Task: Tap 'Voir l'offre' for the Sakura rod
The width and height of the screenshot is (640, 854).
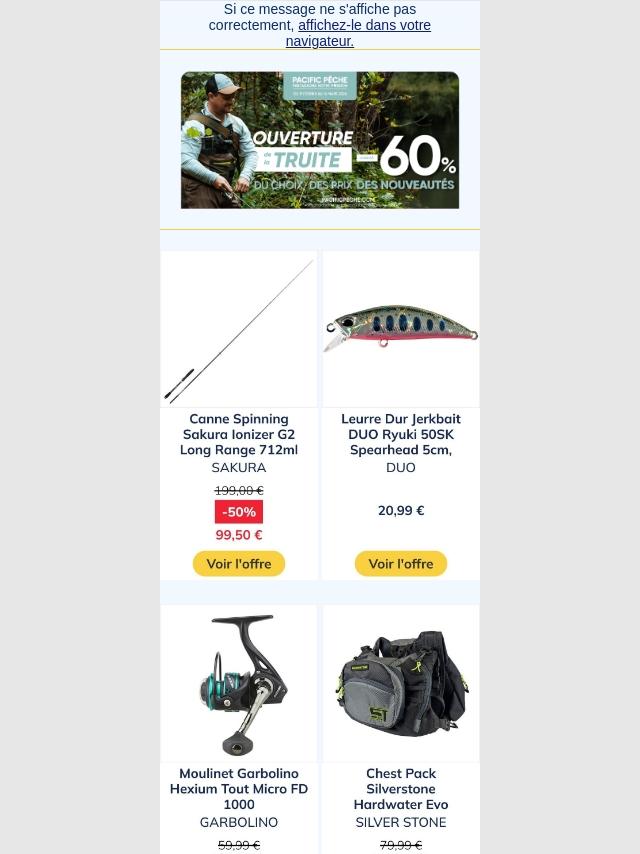Action: [239, 564]
